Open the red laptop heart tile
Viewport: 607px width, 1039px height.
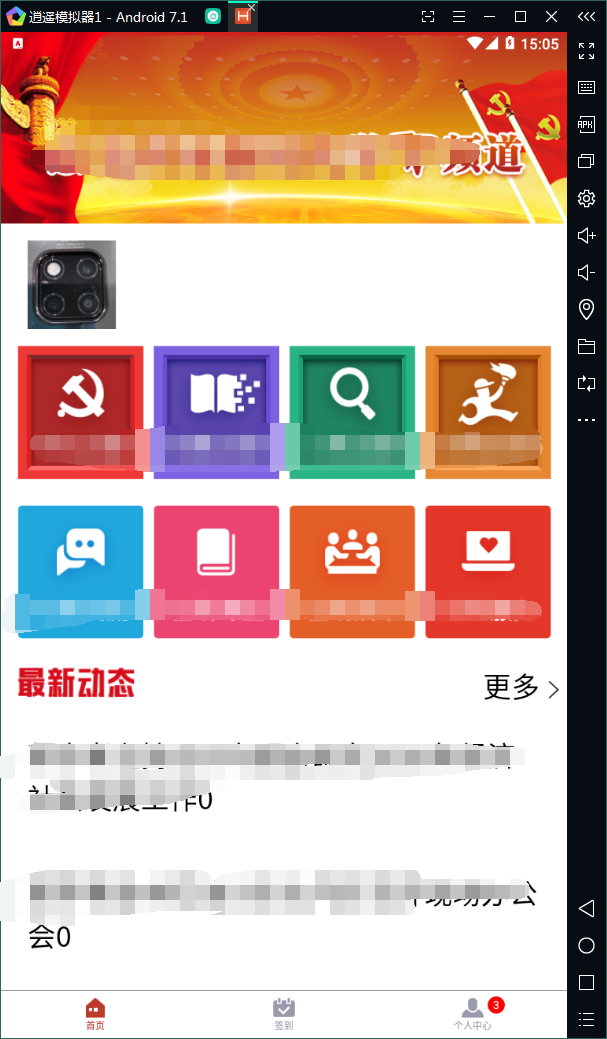488,572
